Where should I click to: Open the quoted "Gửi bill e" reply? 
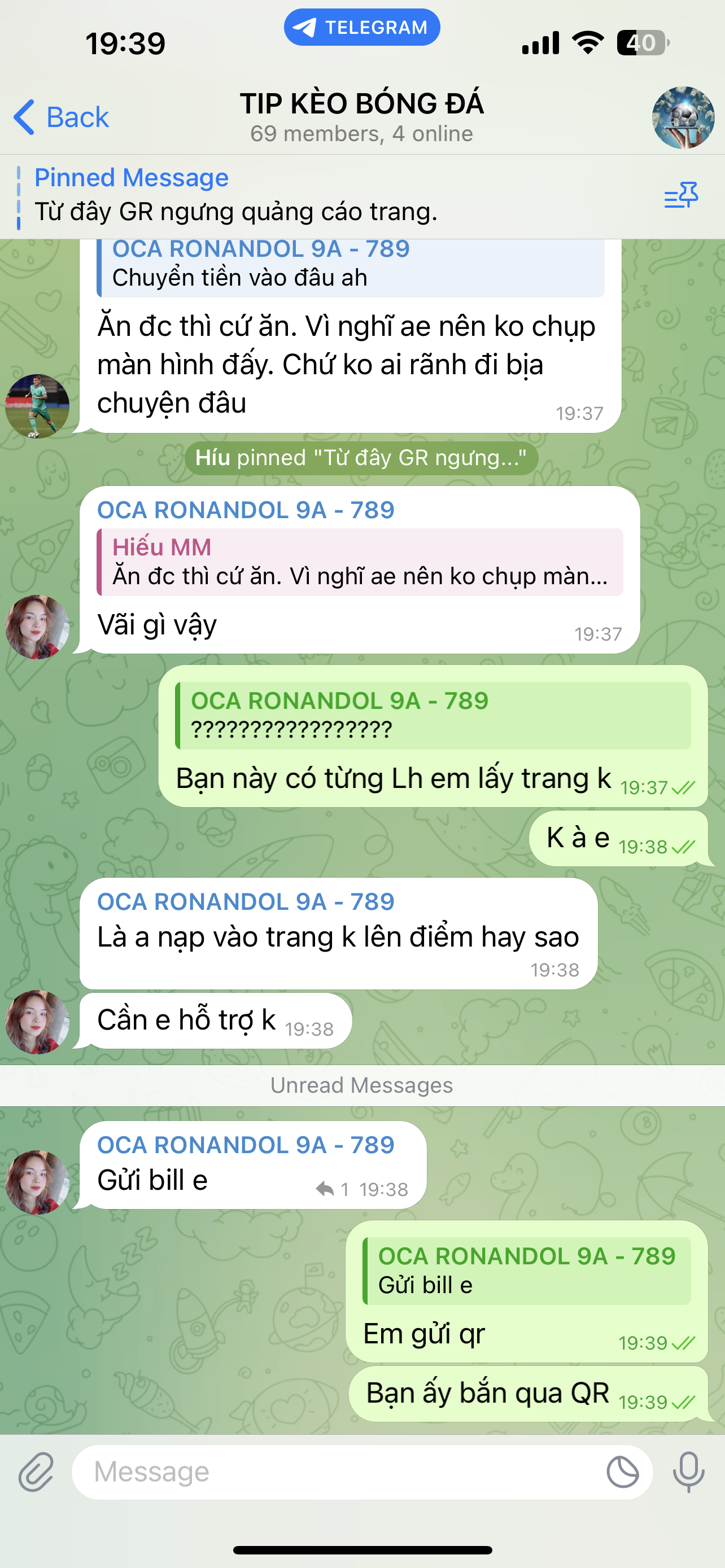(x=527, y=1271)
